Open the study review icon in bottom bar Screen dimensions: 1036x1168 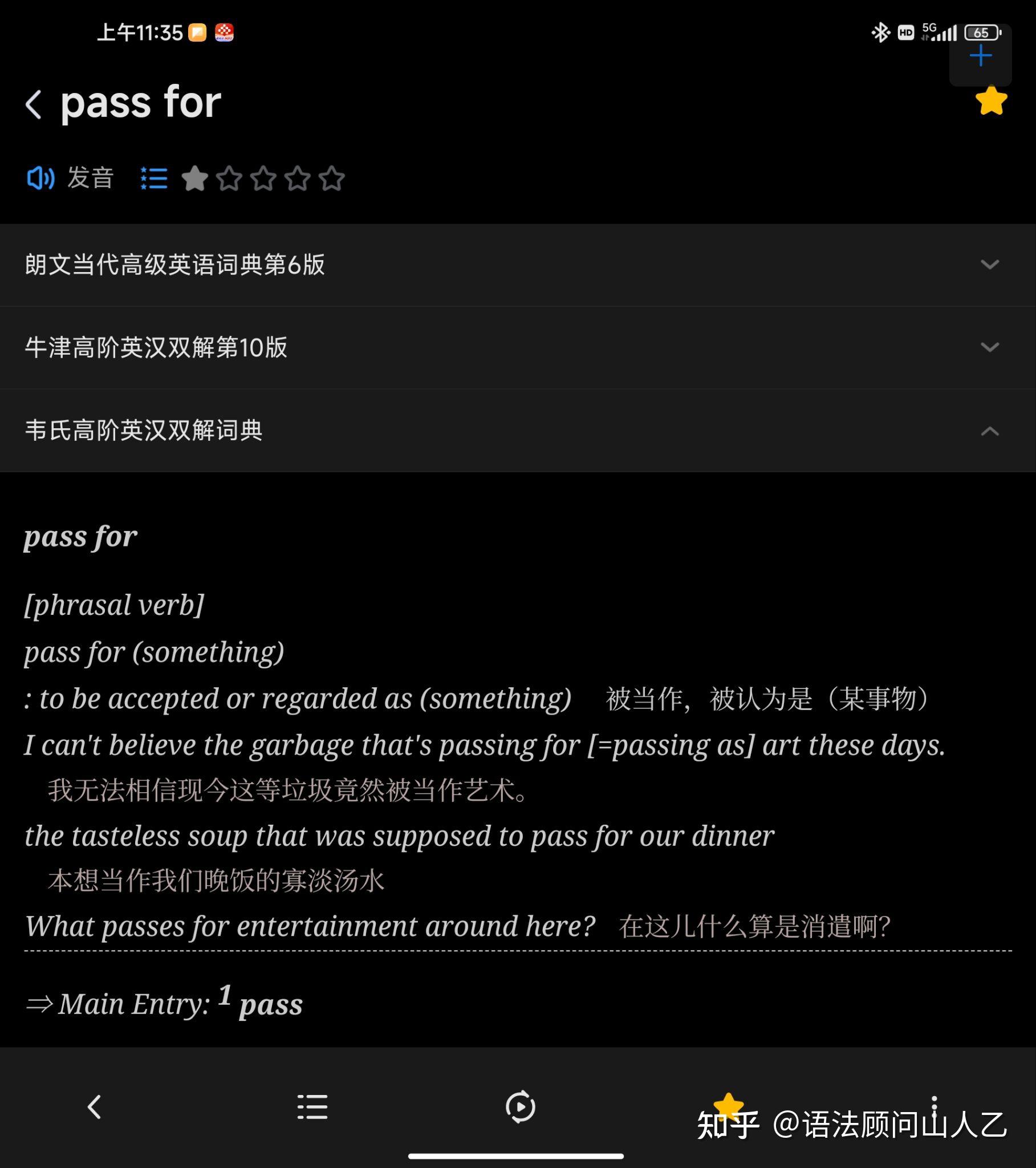[x=519, y=1107]
